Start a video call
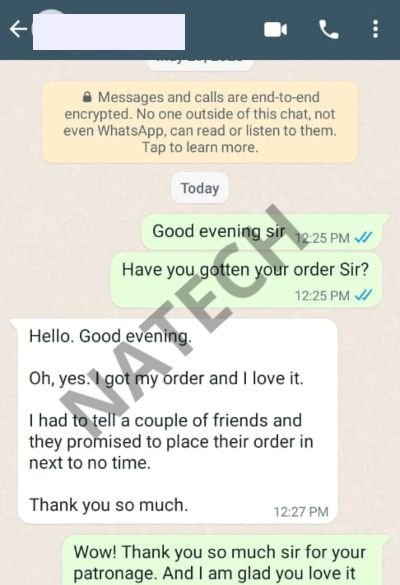Viewport: 400px width, 585px height. click(x=275, y=29)
